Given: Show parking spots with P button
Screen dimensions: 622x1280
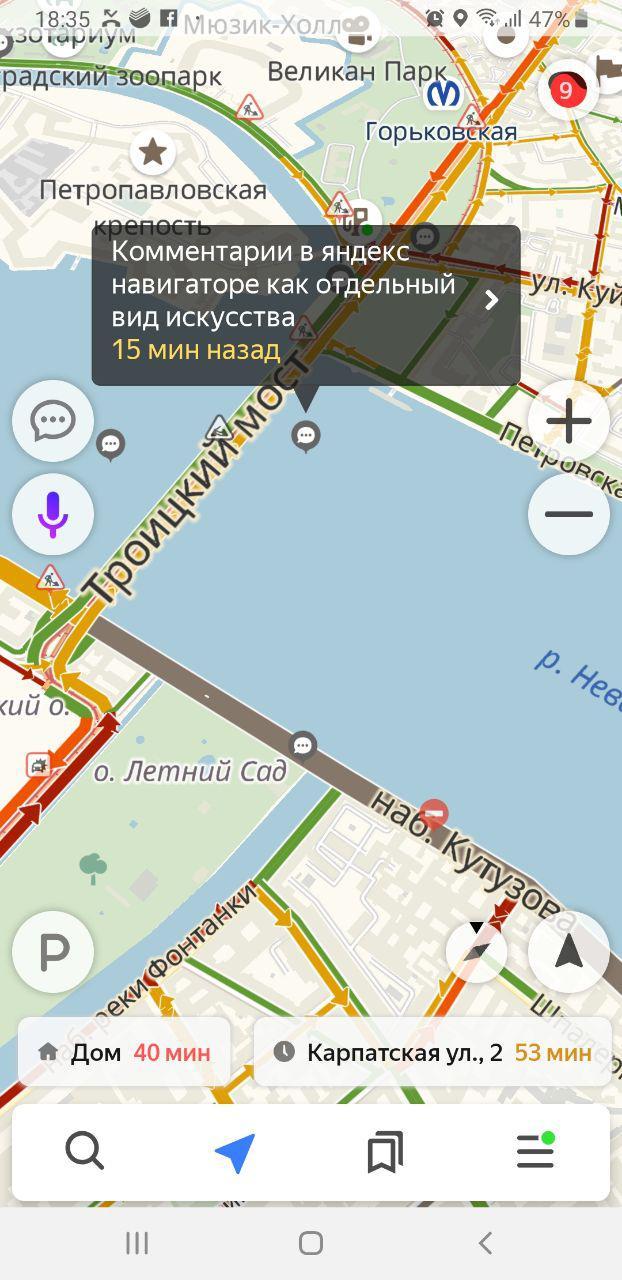Looking at the screenshot, I should [x=52, y=952].
